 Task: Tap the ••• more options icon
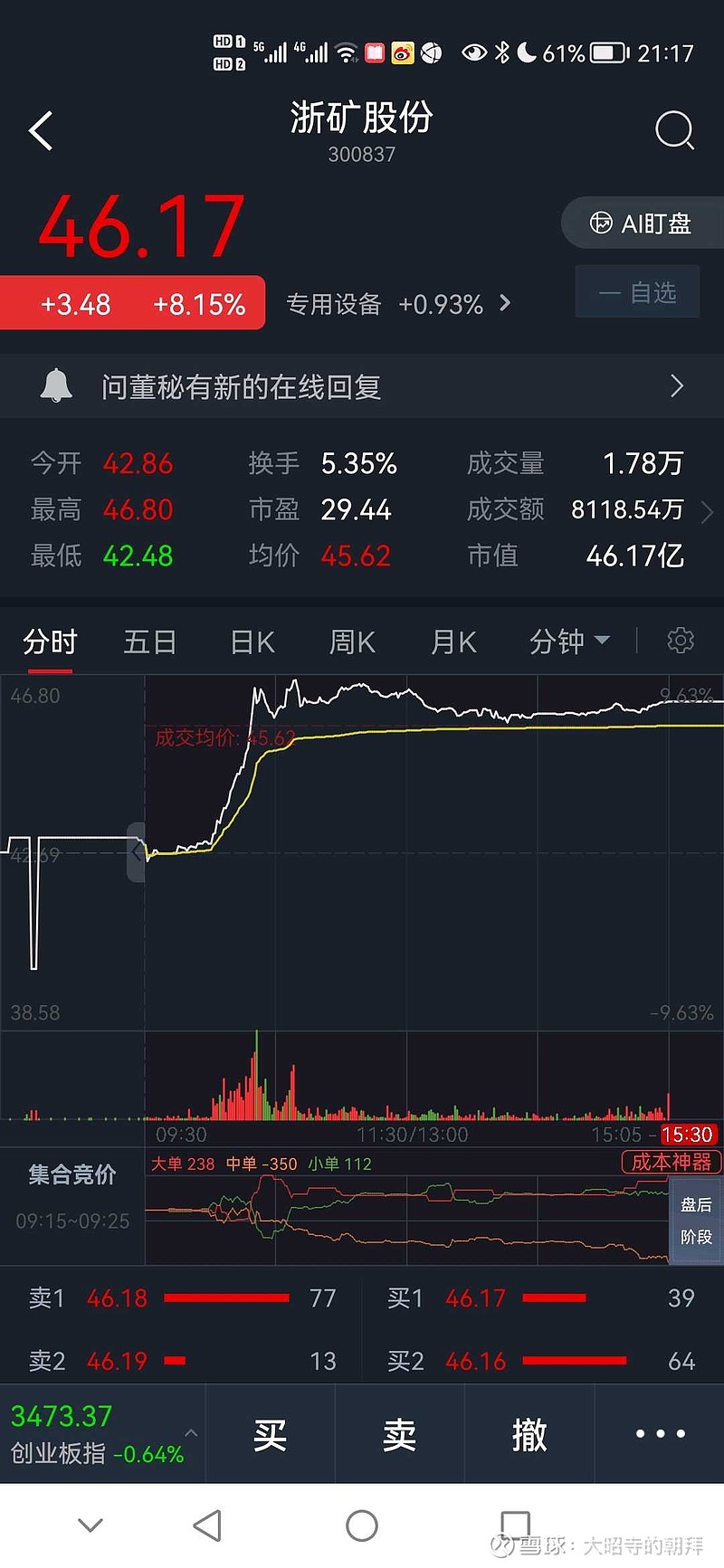pos(659,1433)
